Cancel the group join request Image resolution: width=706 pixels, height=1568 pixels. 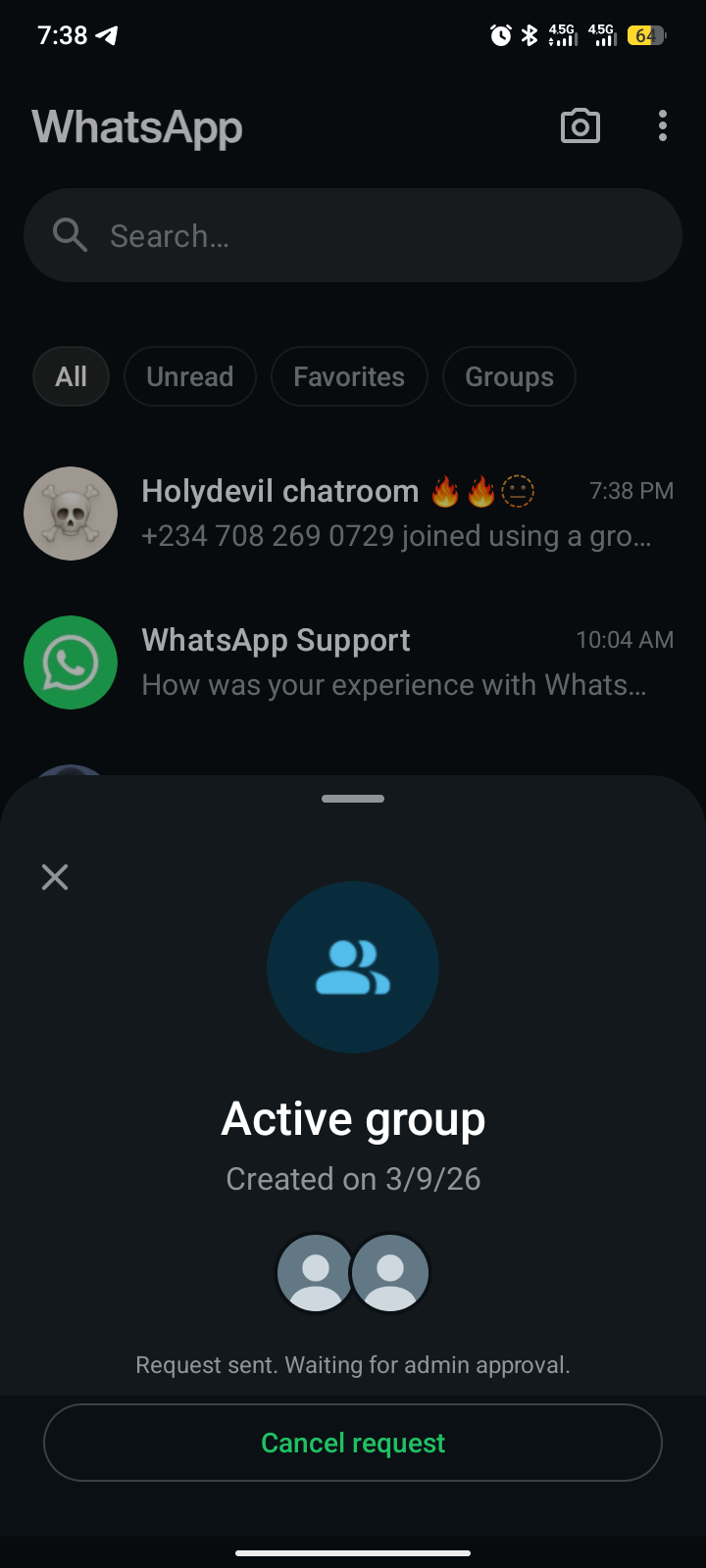coord(353,1443)
